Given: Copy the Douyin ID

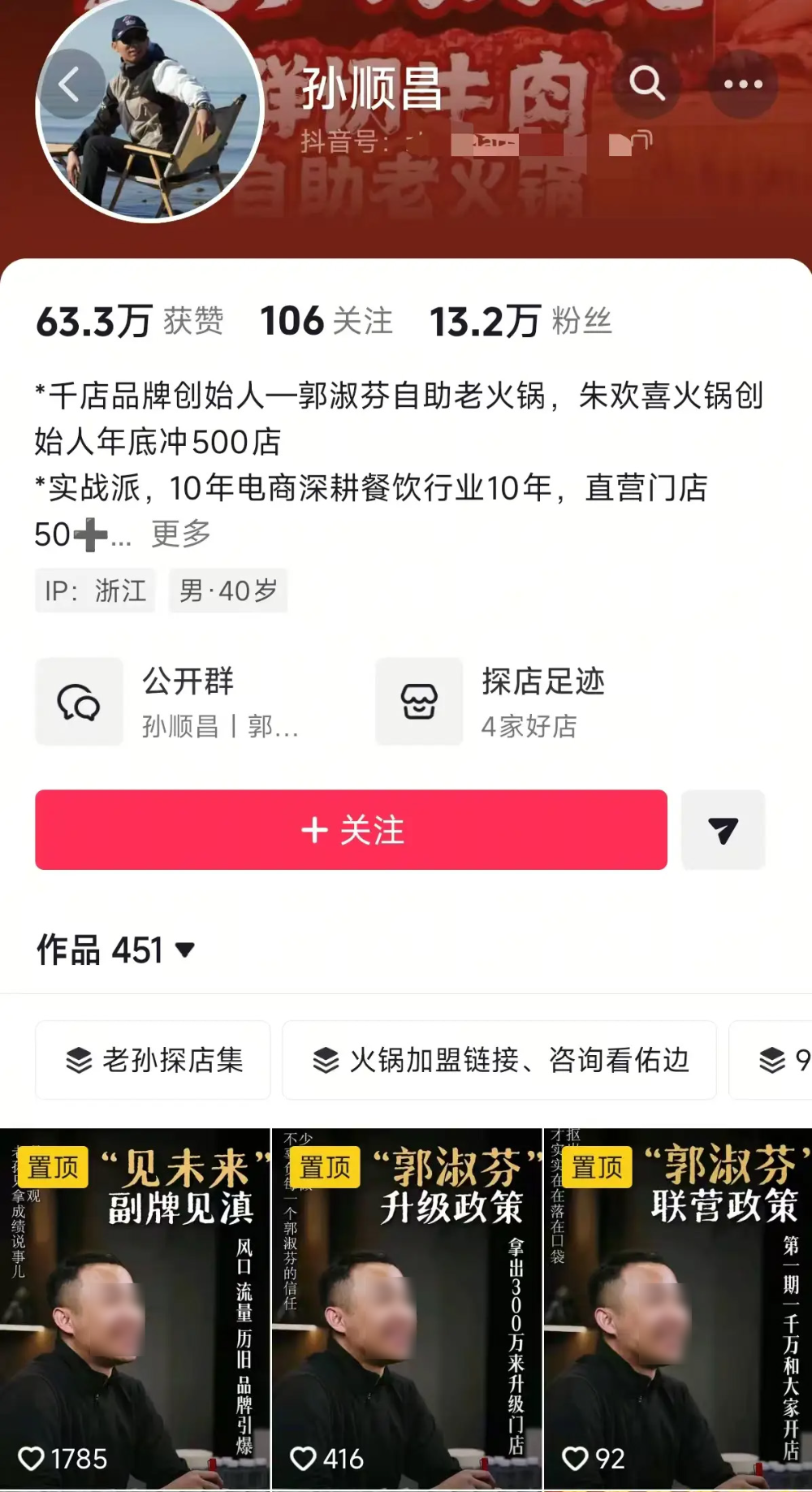Looking at the screenshot, I should click(631, 143).
